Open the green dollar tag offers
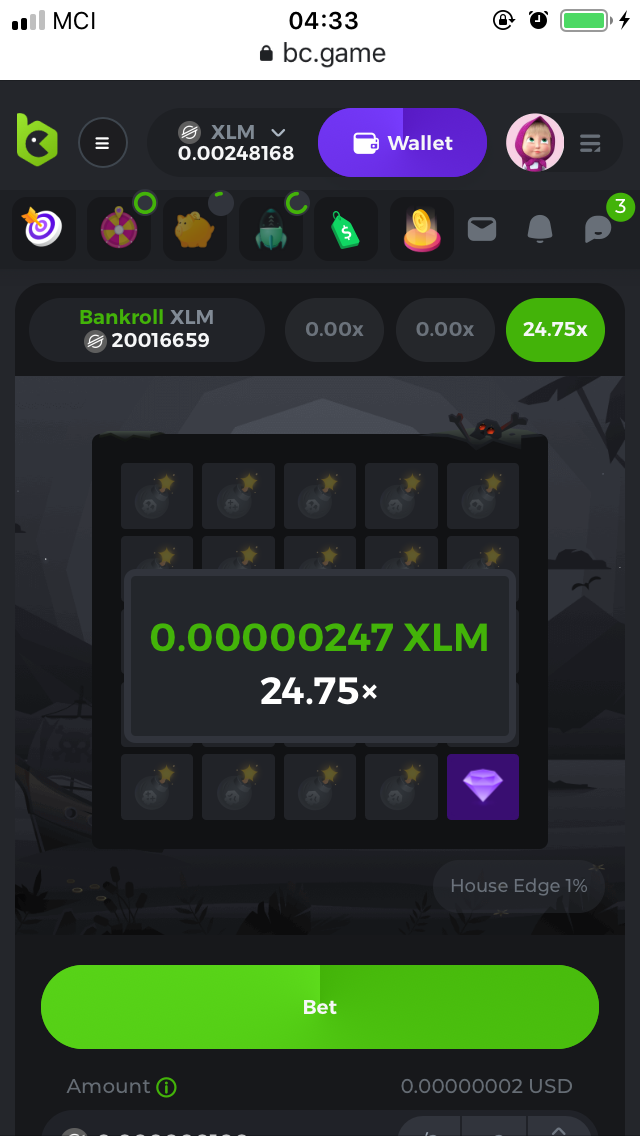Viewport: 640px width, 1136px height. point(346,229)
